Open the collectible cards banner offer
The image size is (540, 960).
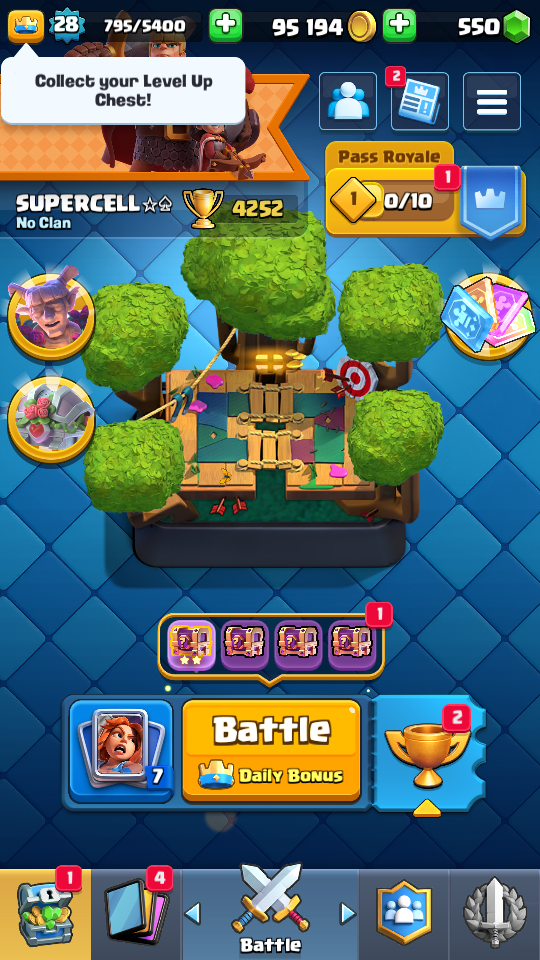(488, 315)
